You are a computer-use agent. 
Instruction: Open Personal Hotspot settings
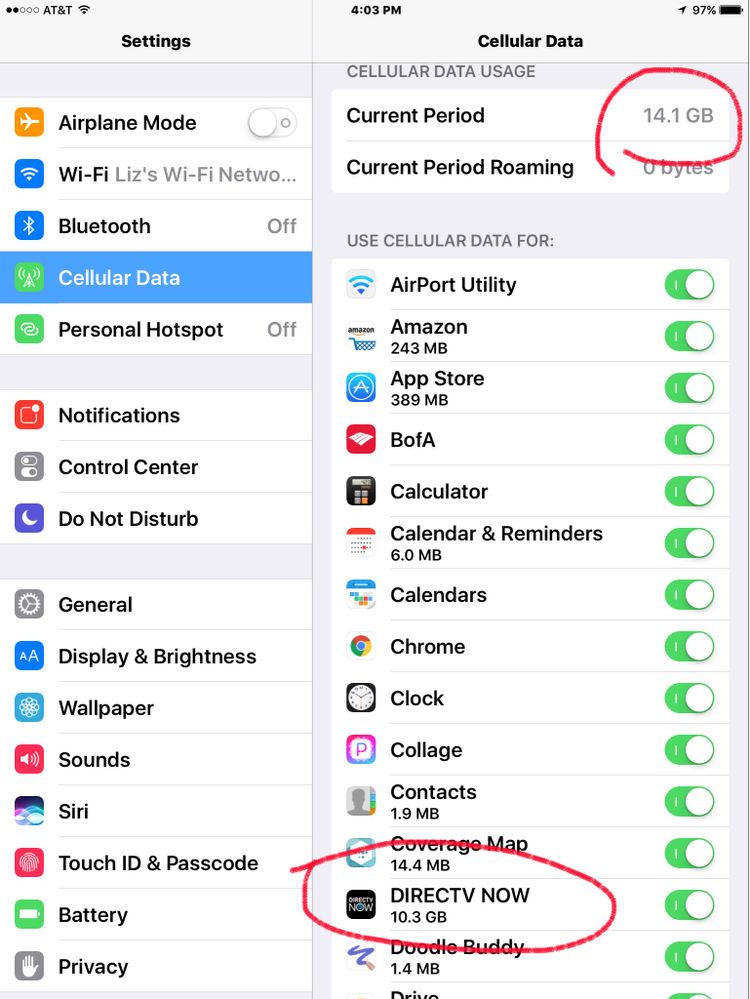156,330
